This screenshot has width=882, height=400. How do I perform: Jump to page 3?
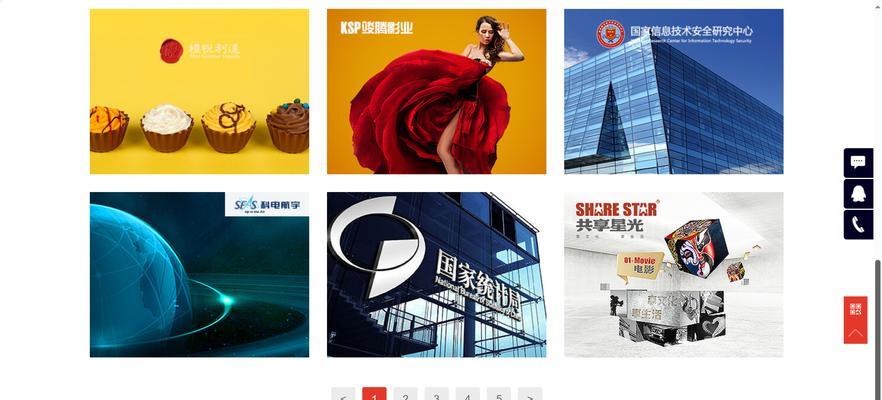click(x=436, y=394)
